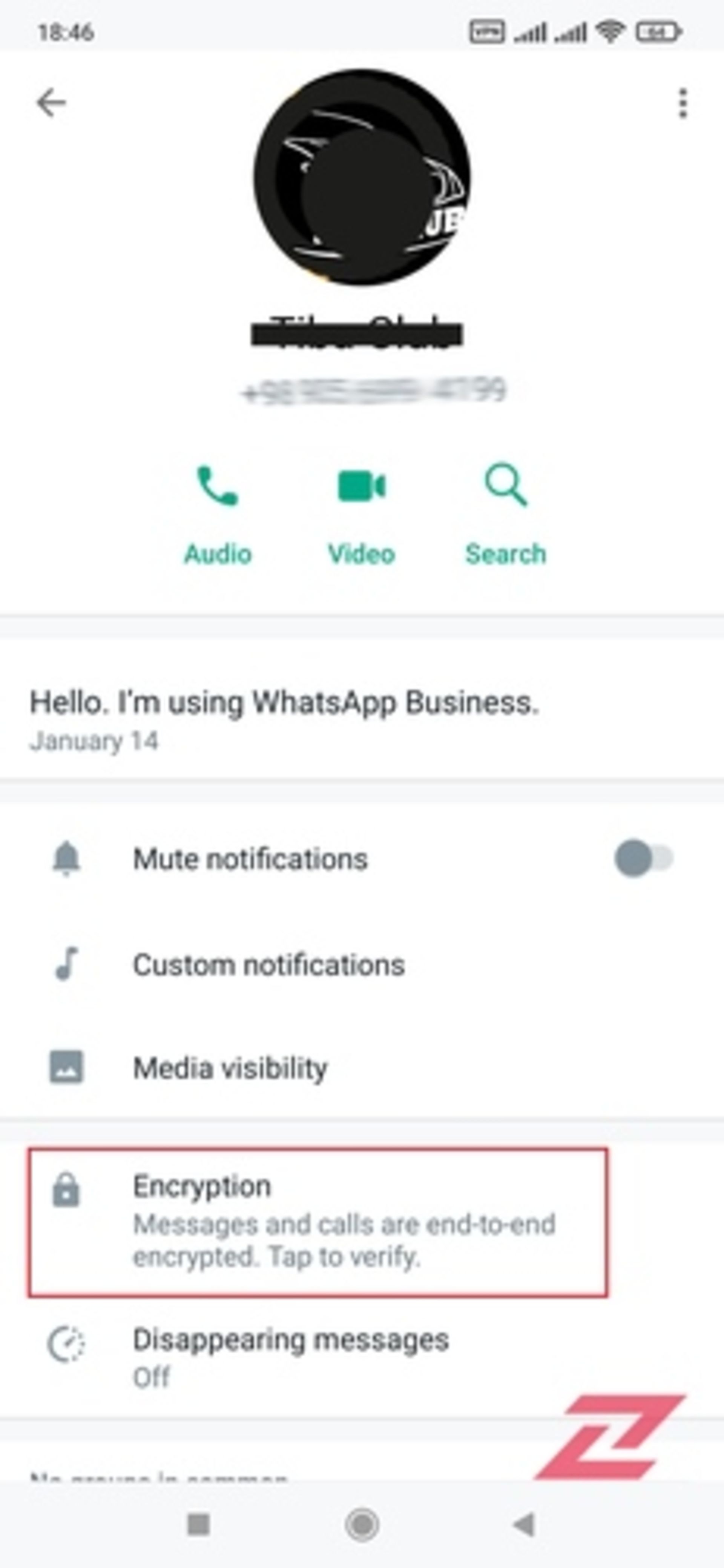Open Media visibility option
This screenshot has height=1568, width=724.
click(230, 1068)
